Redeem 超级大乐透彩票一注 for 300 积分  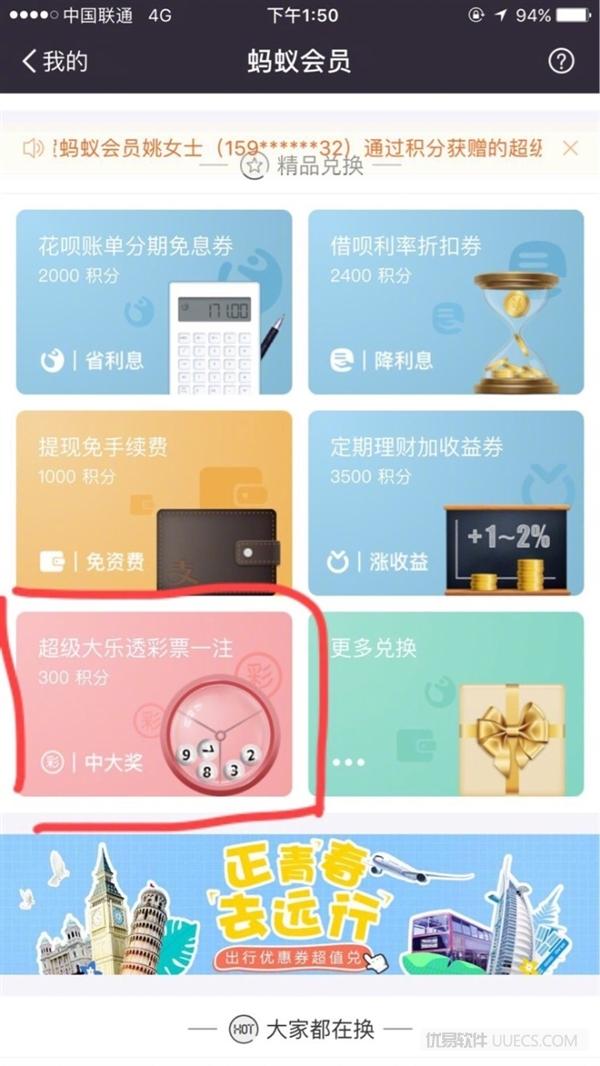pyautogui.click(x=154, y=704)
